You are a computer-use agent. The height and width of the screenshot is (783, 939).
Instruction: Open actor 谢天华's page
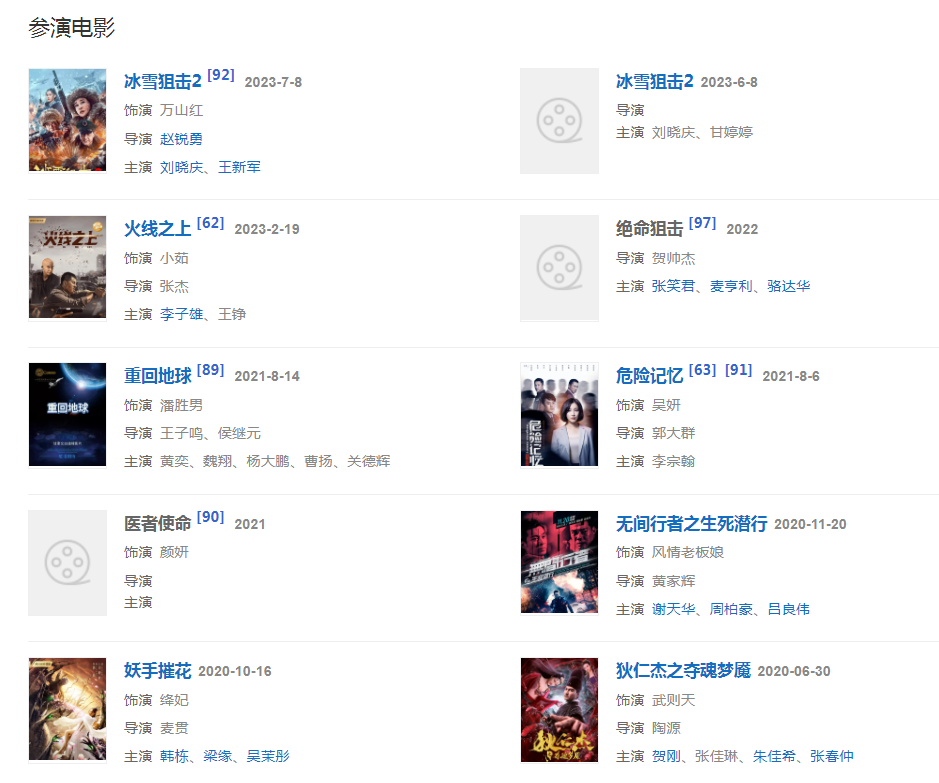point(673,609)
